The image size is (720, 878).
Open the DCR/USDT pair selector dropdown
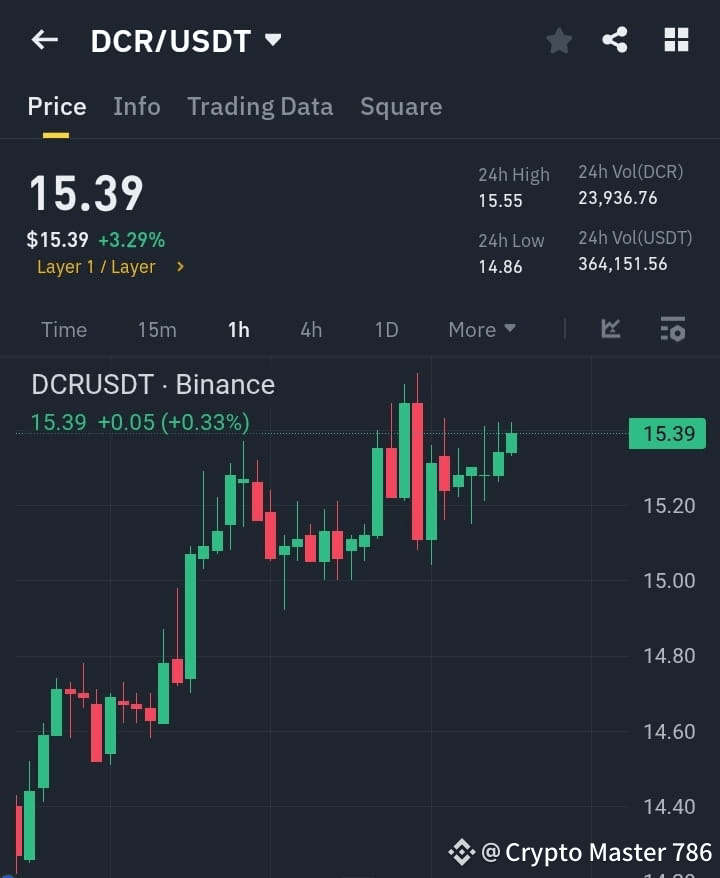pyautogui.click(x=271, y=40)
